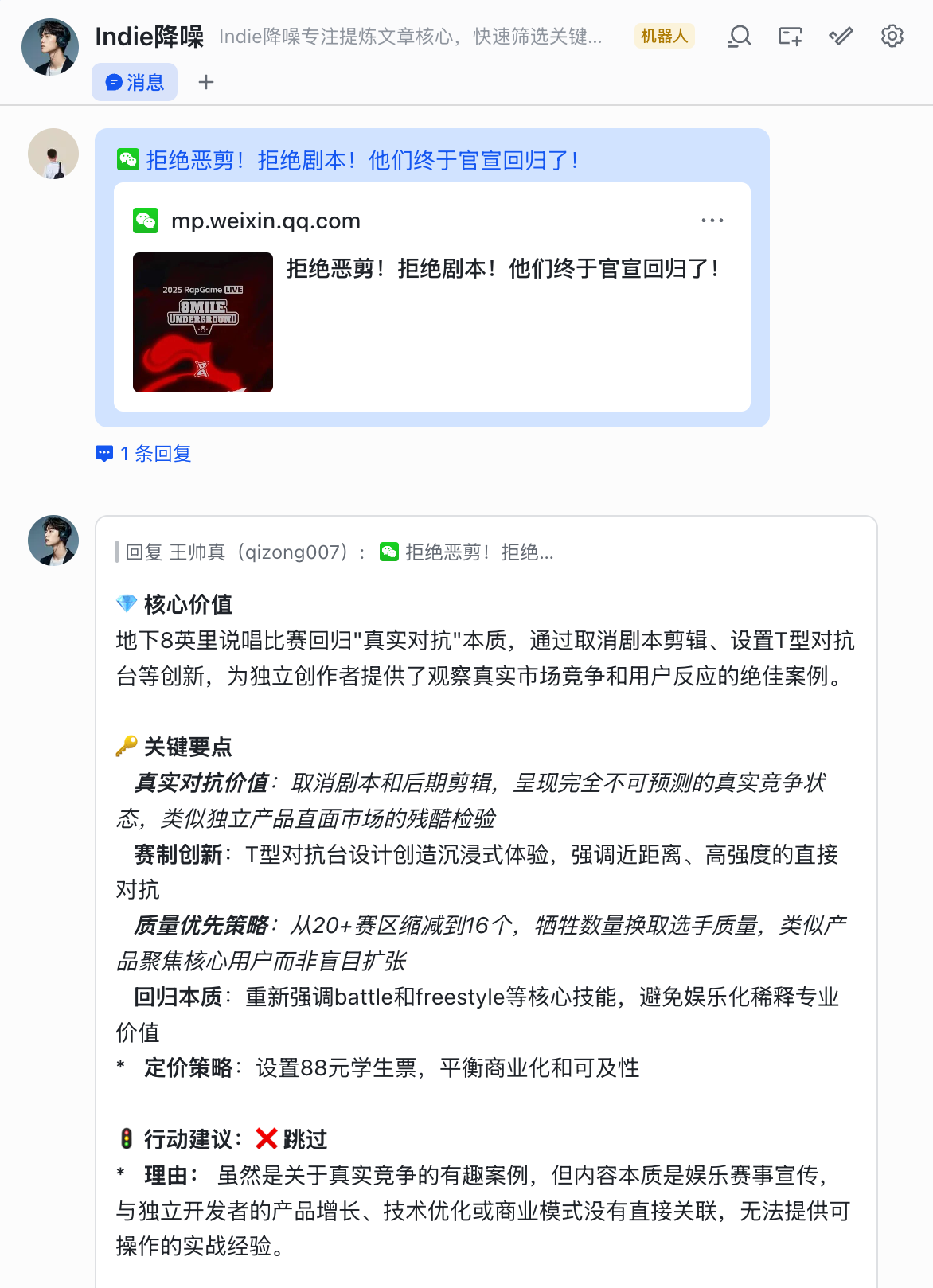933x1288 pixels.
Task: Open chat settings gear
Action: tap(892, 37)
